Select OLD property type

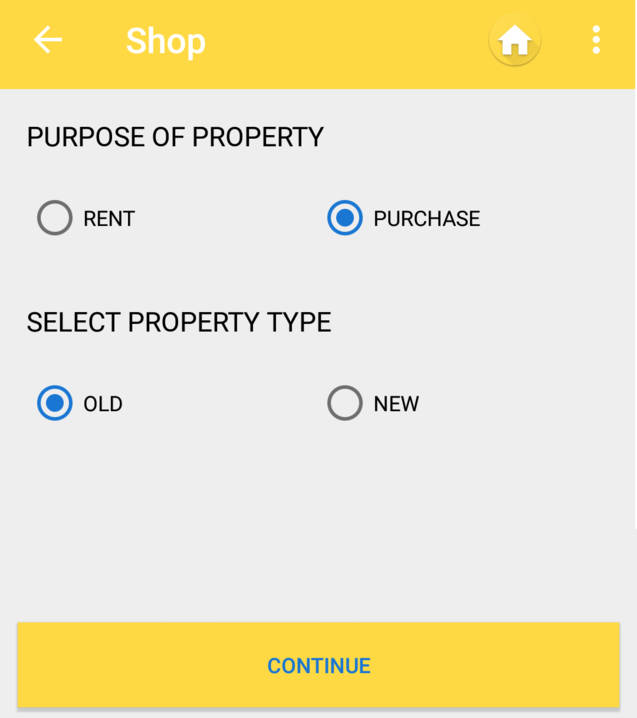coord(55,404)
